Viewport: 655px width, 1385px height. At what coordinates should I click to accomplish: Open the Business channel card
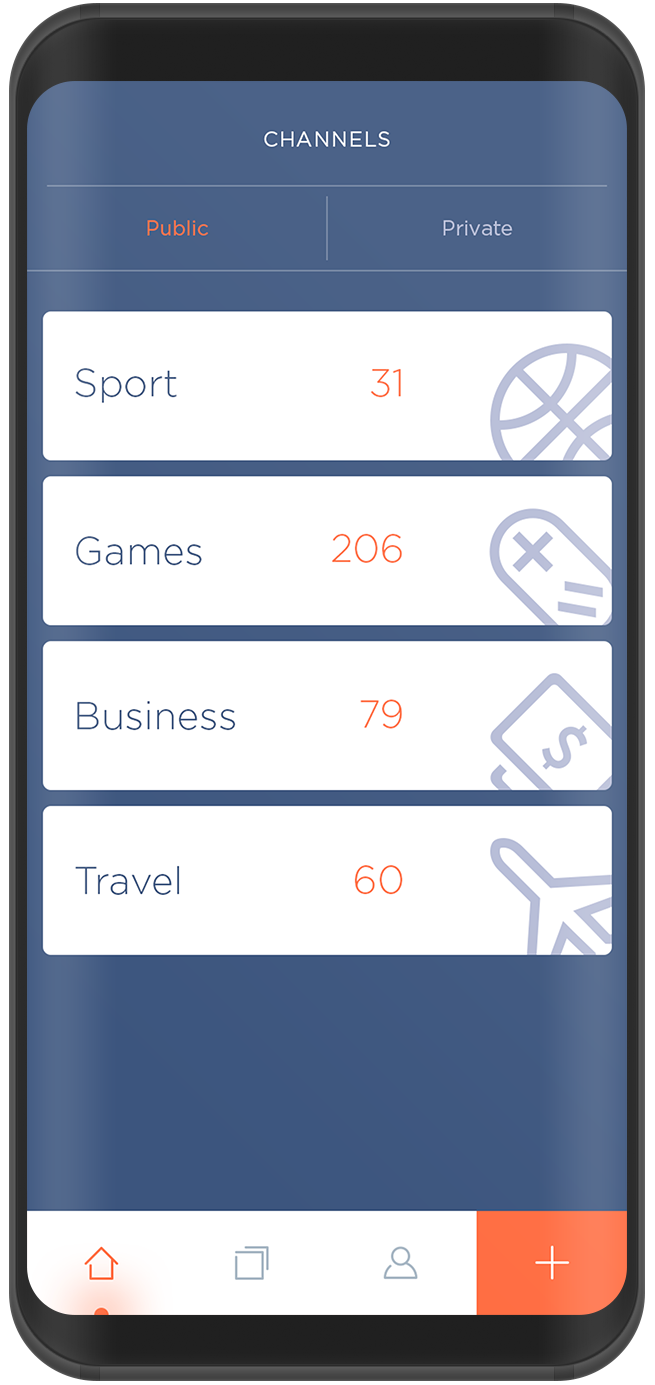tap(327, 715)
